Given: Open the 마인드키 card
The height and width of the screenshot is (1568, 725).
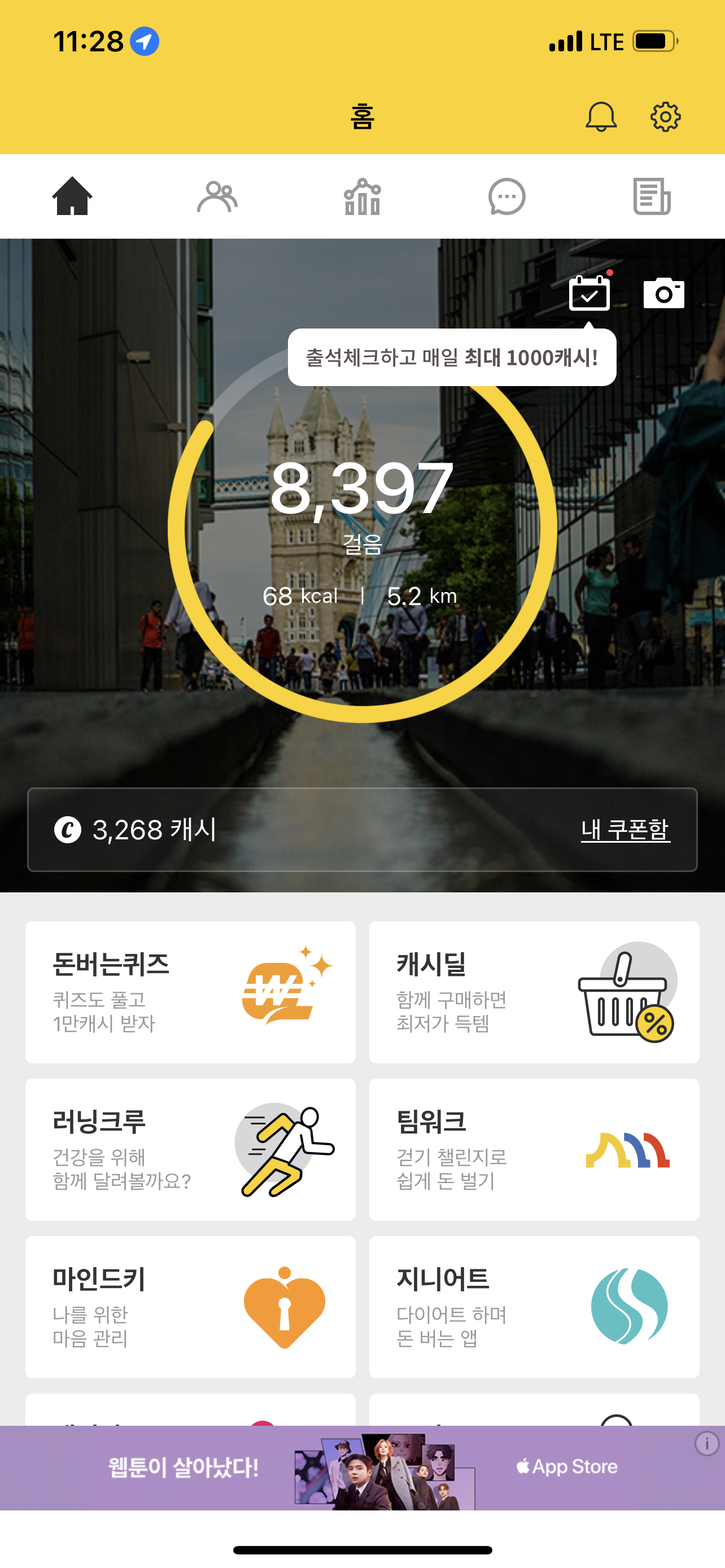Looking at the screenshot, I should click(190, 1306).
